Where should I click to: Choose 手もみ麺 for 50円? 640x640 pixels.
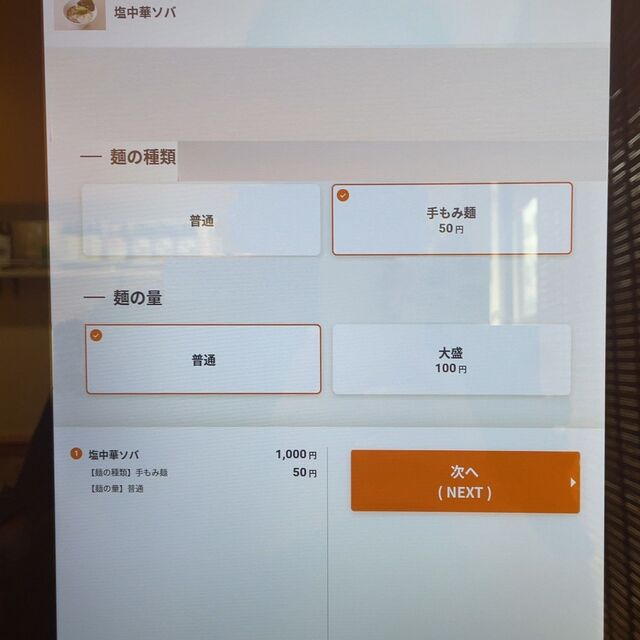[x=452, y=219]
